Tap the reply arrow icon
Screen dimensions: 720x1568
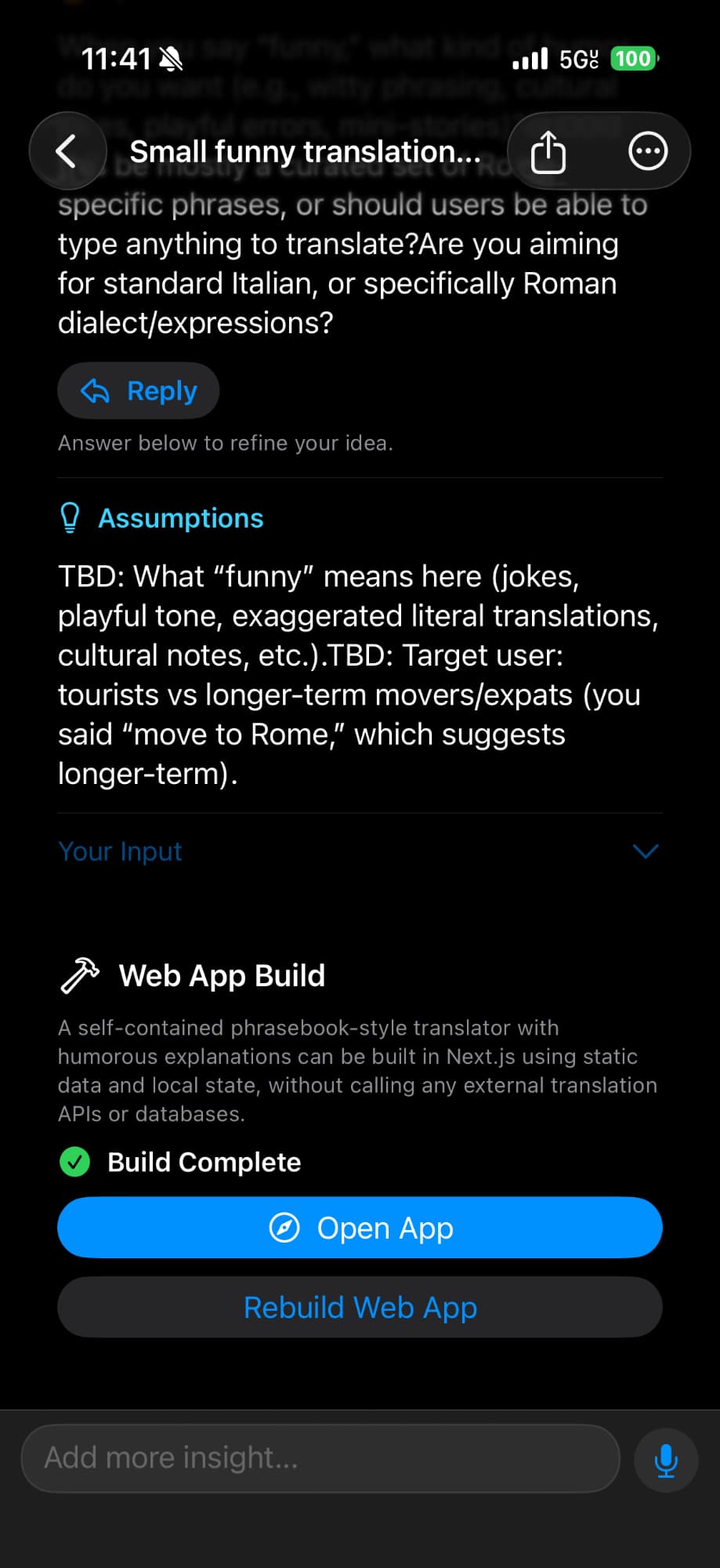tap(96, 390)
